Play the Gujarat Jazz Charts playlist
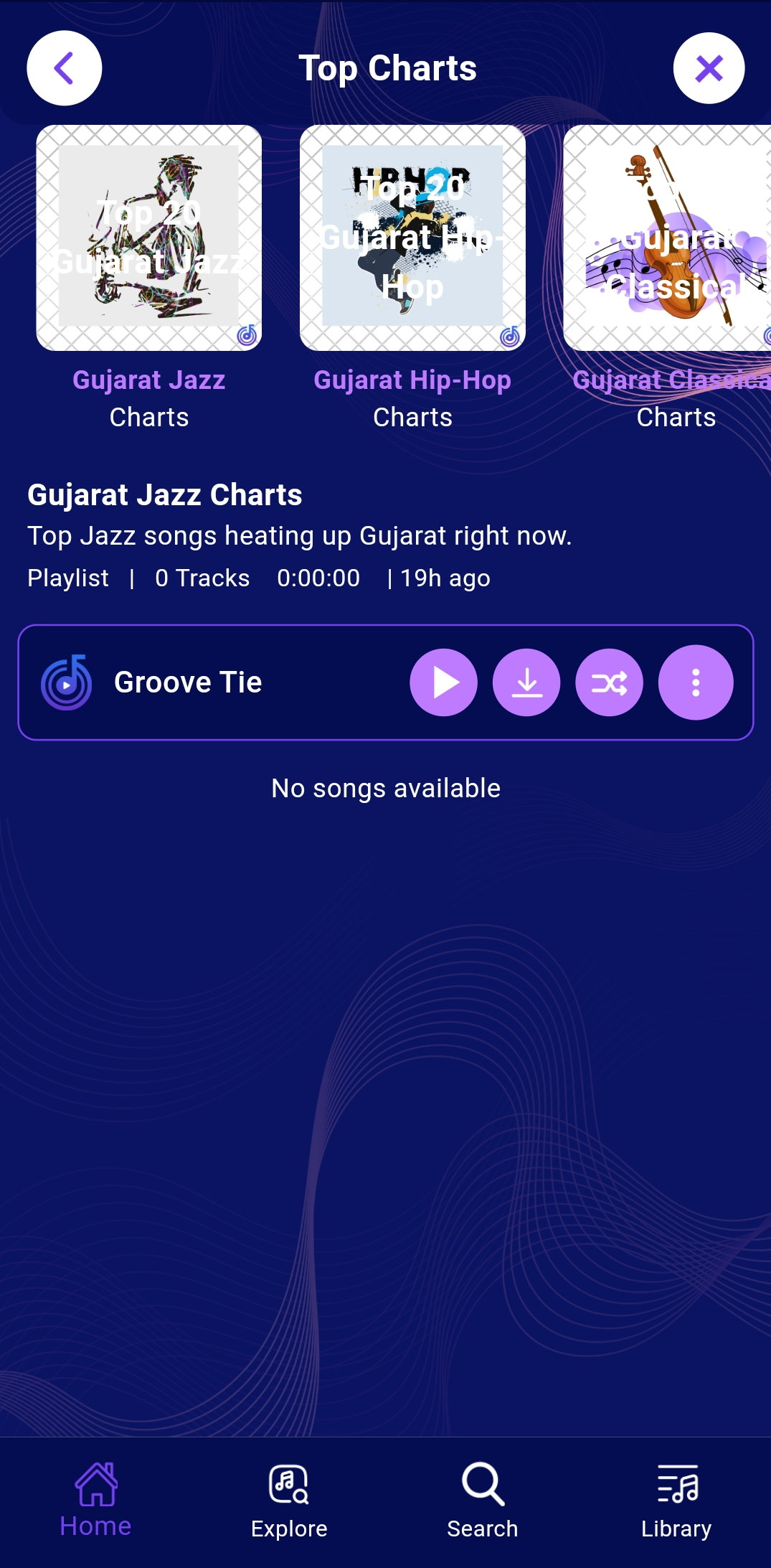 [443, 682]
